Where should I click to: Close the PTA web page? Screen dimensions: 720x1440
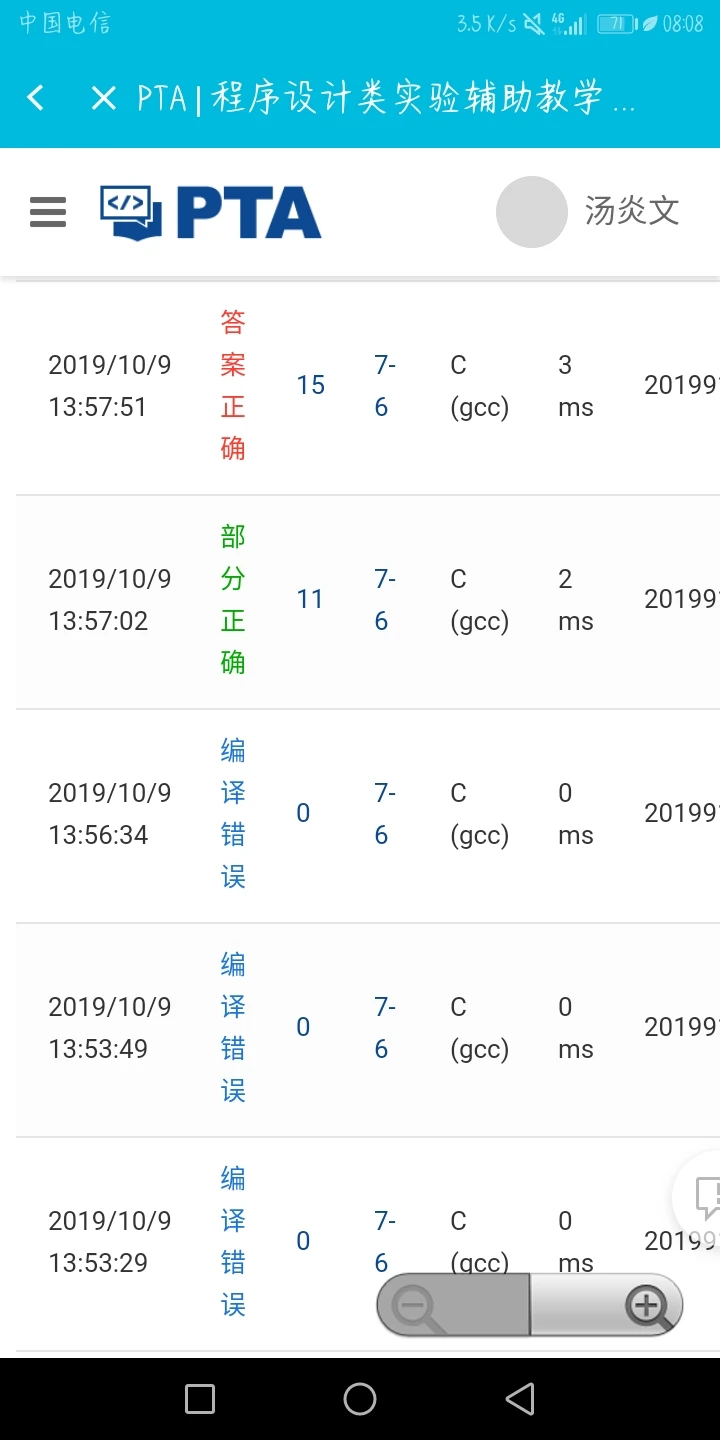103,97
